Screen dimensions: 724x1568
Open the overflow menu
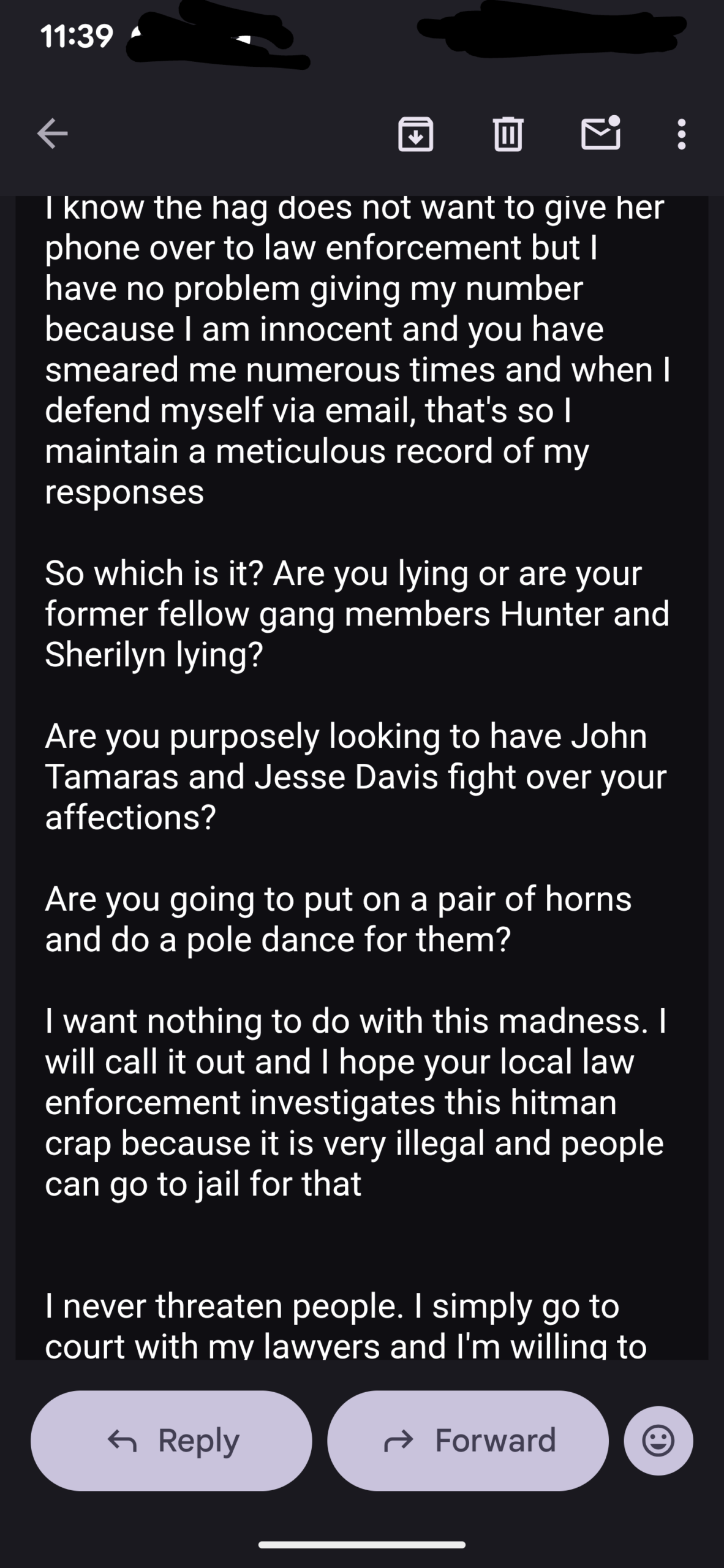coord(681,134)
